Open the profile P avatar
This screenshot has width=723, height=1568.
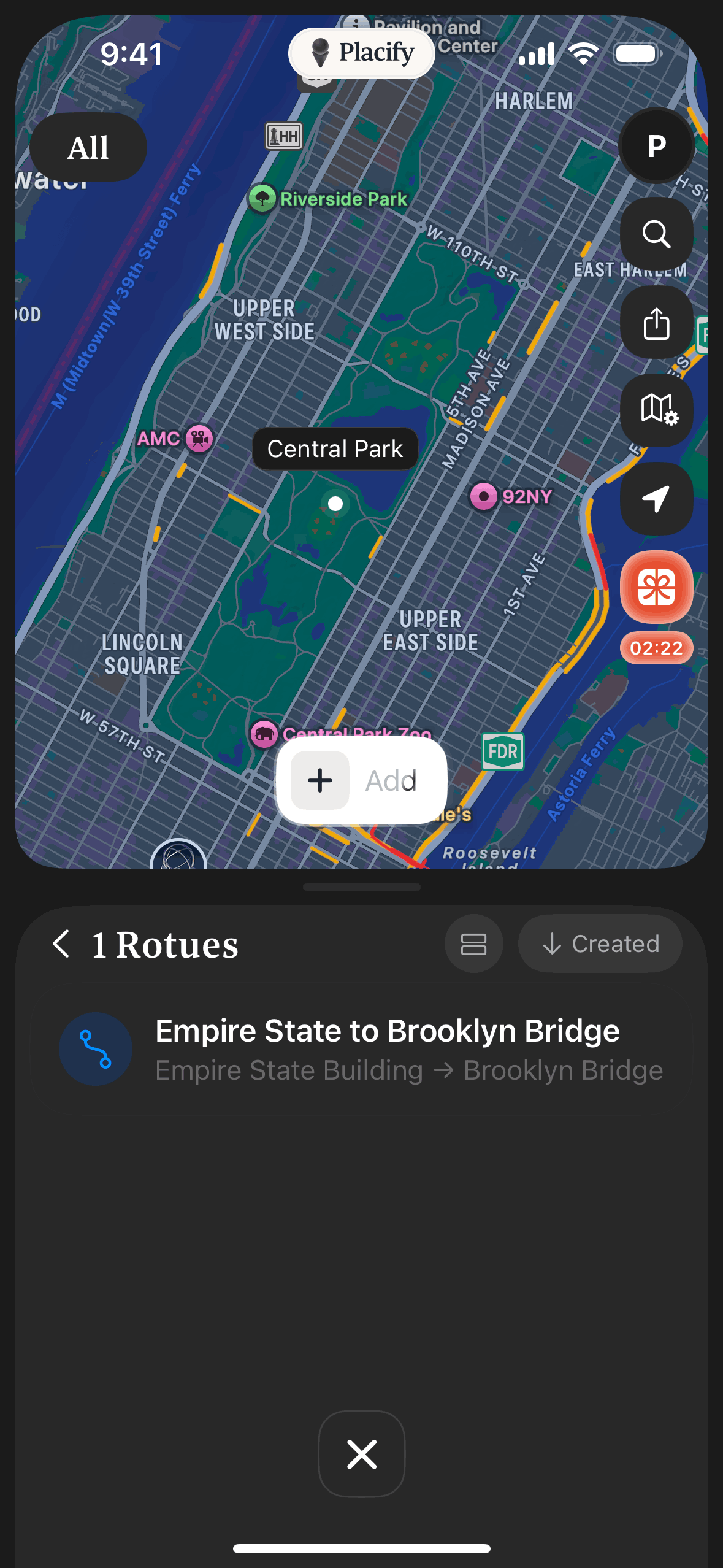click(656, 146)
